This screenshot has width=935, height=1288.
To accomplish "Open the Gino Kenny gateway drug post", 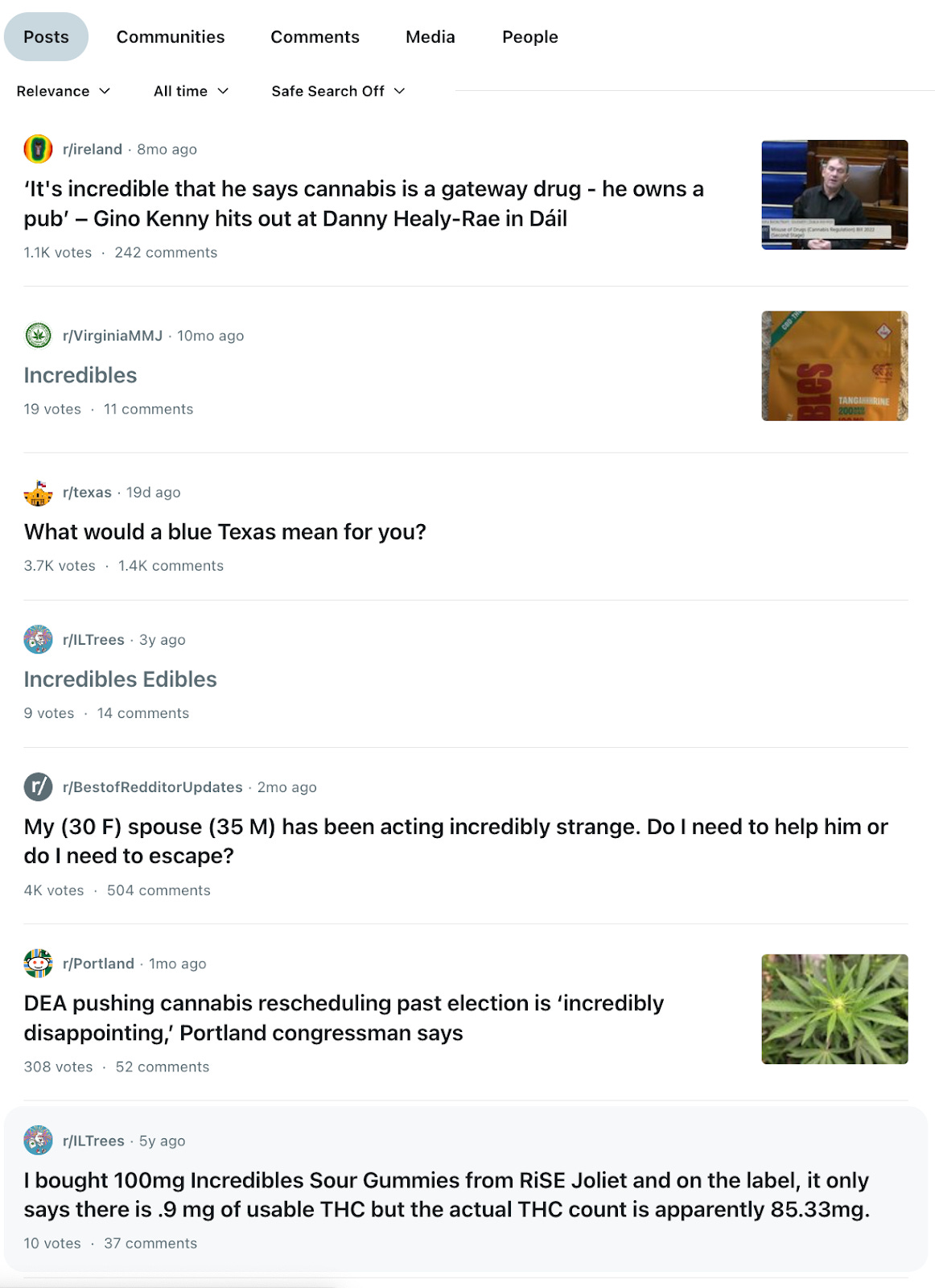I will tap(363, 204).
